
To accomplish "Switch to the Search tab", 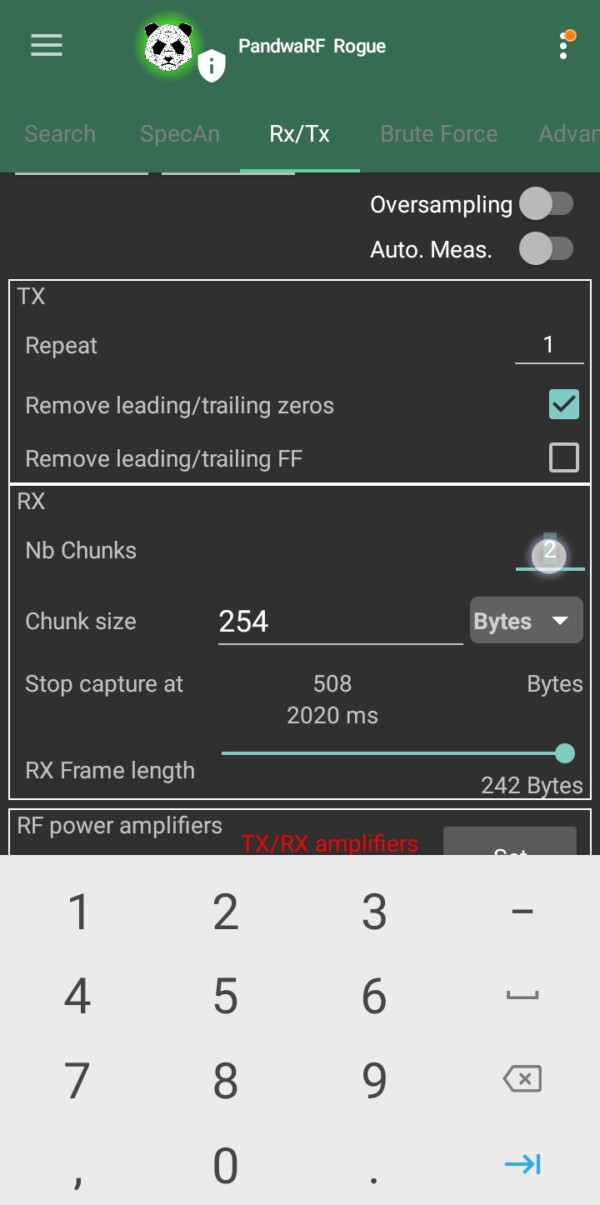I will tap(60, 134).
